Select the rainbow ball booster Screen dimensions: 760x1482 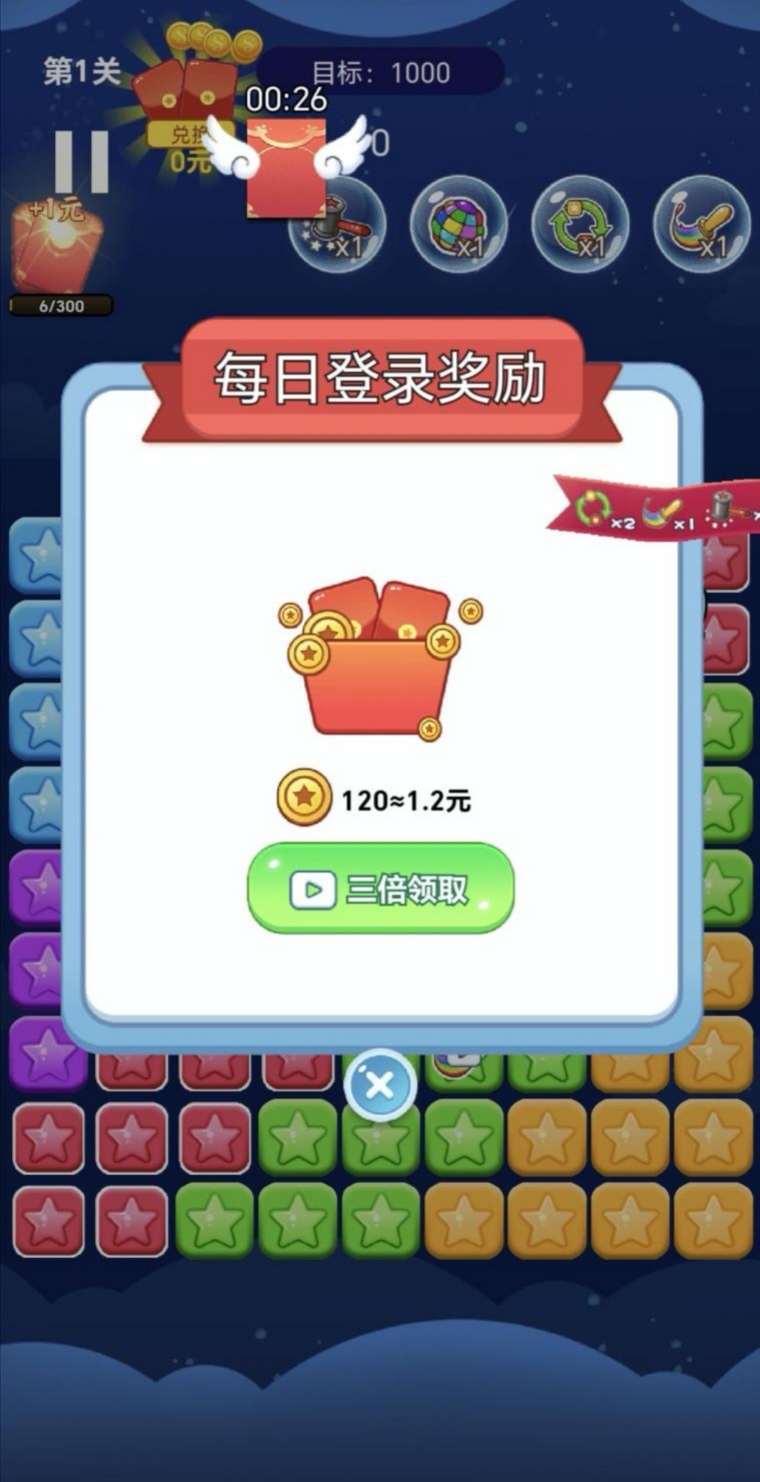459,226
